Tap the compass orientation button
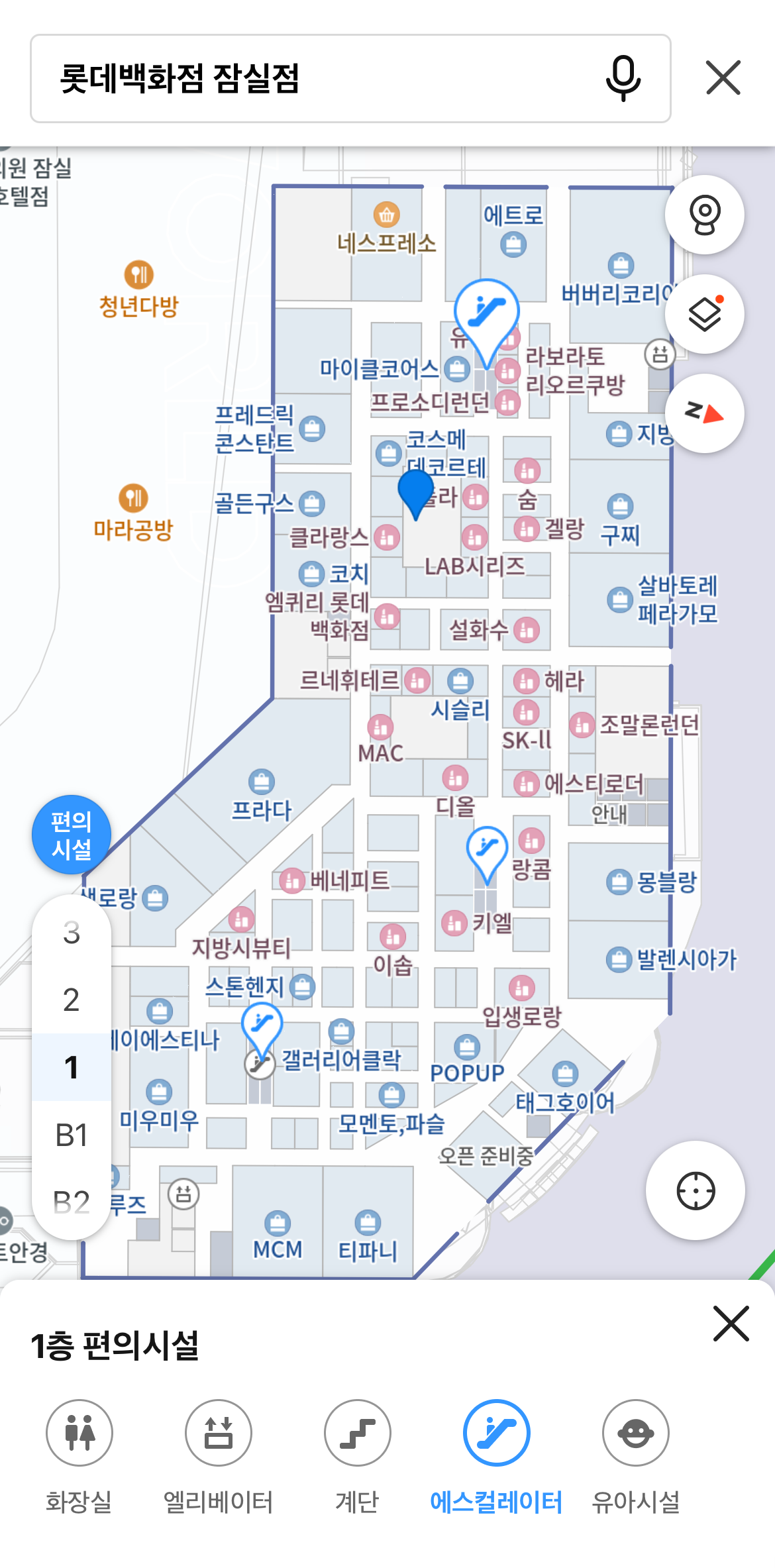The image size is (775, 1568). coord(704,413)
